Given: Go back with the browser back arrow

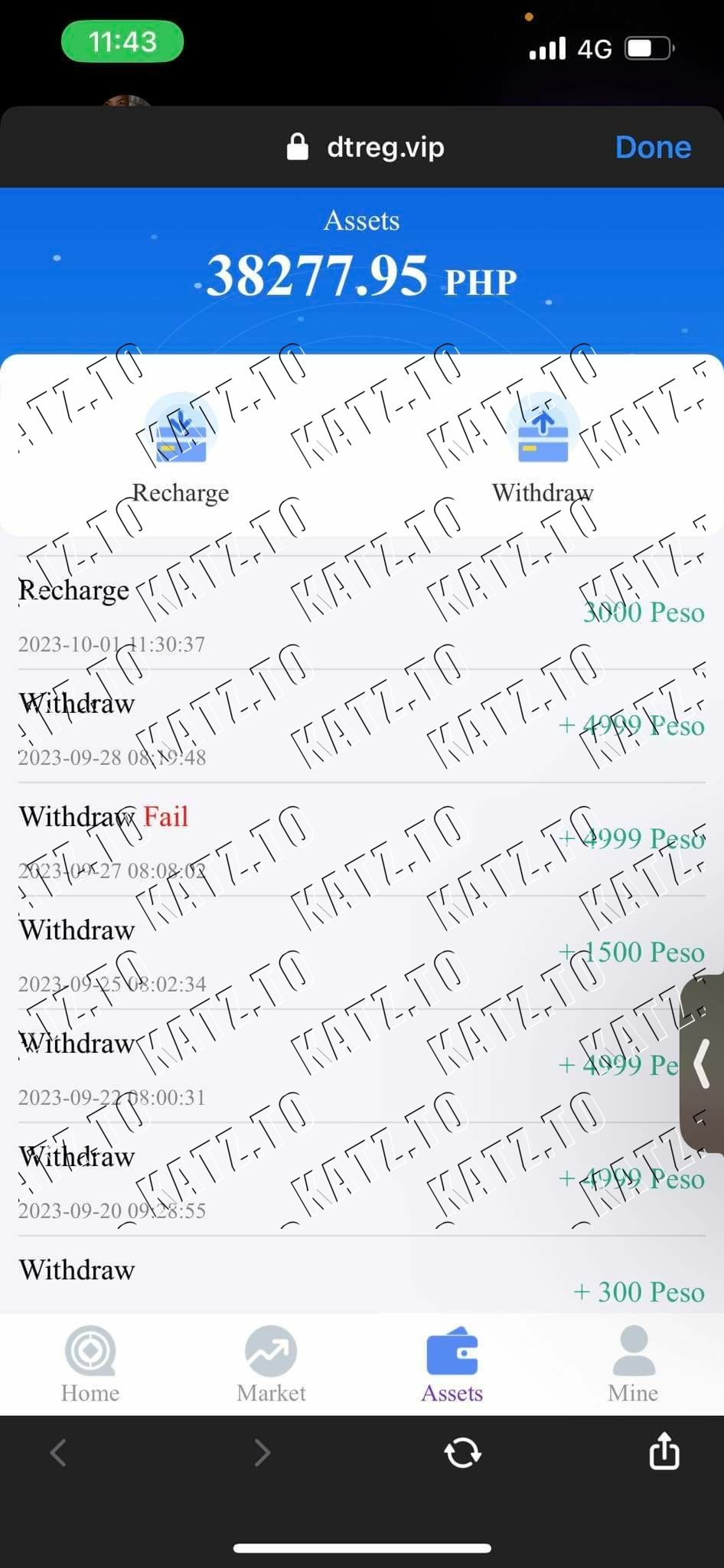Looking at the screenshot, I should click(59, 1452).
